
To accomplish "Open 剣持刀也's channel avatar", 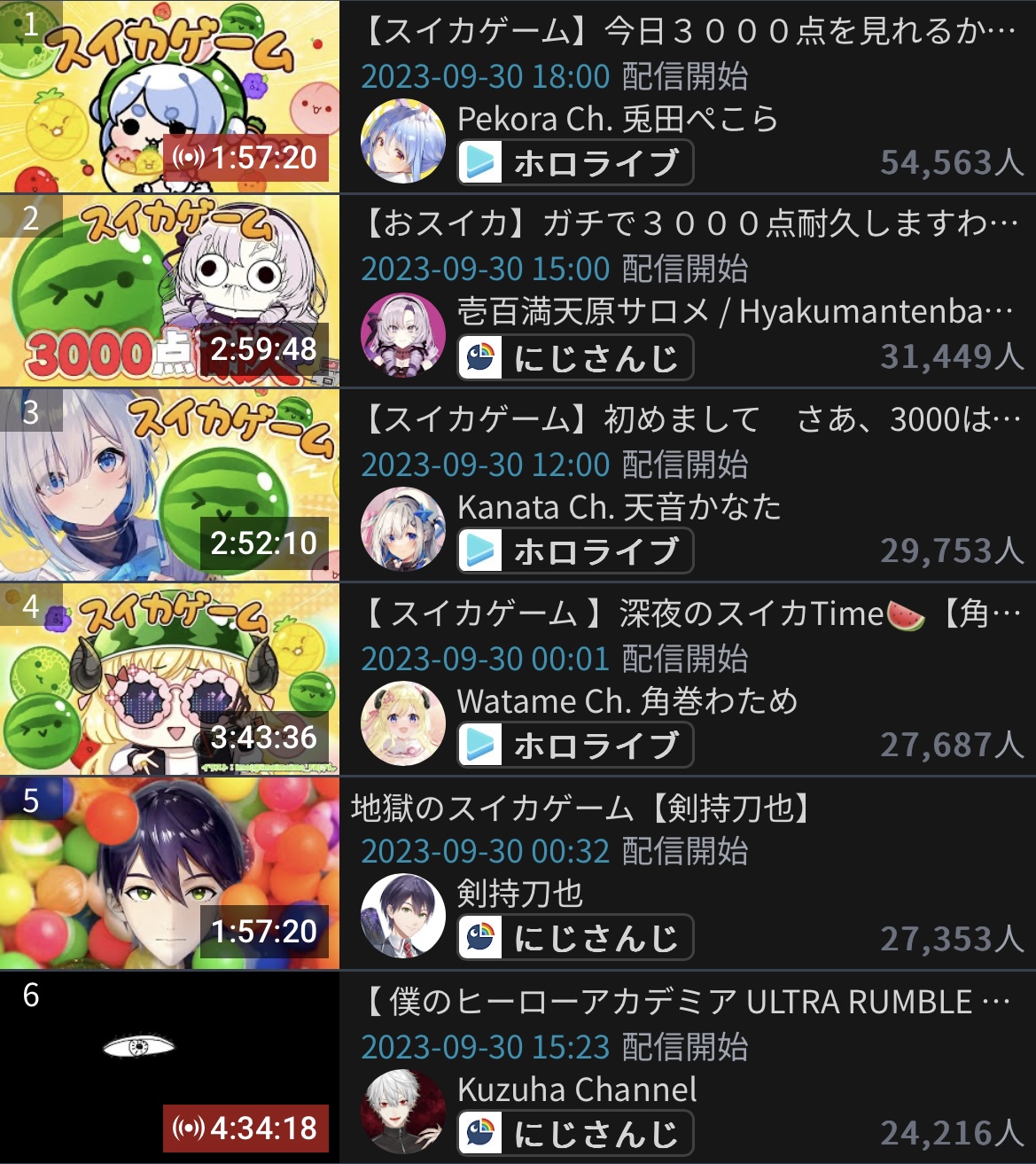I will (403, 917).
